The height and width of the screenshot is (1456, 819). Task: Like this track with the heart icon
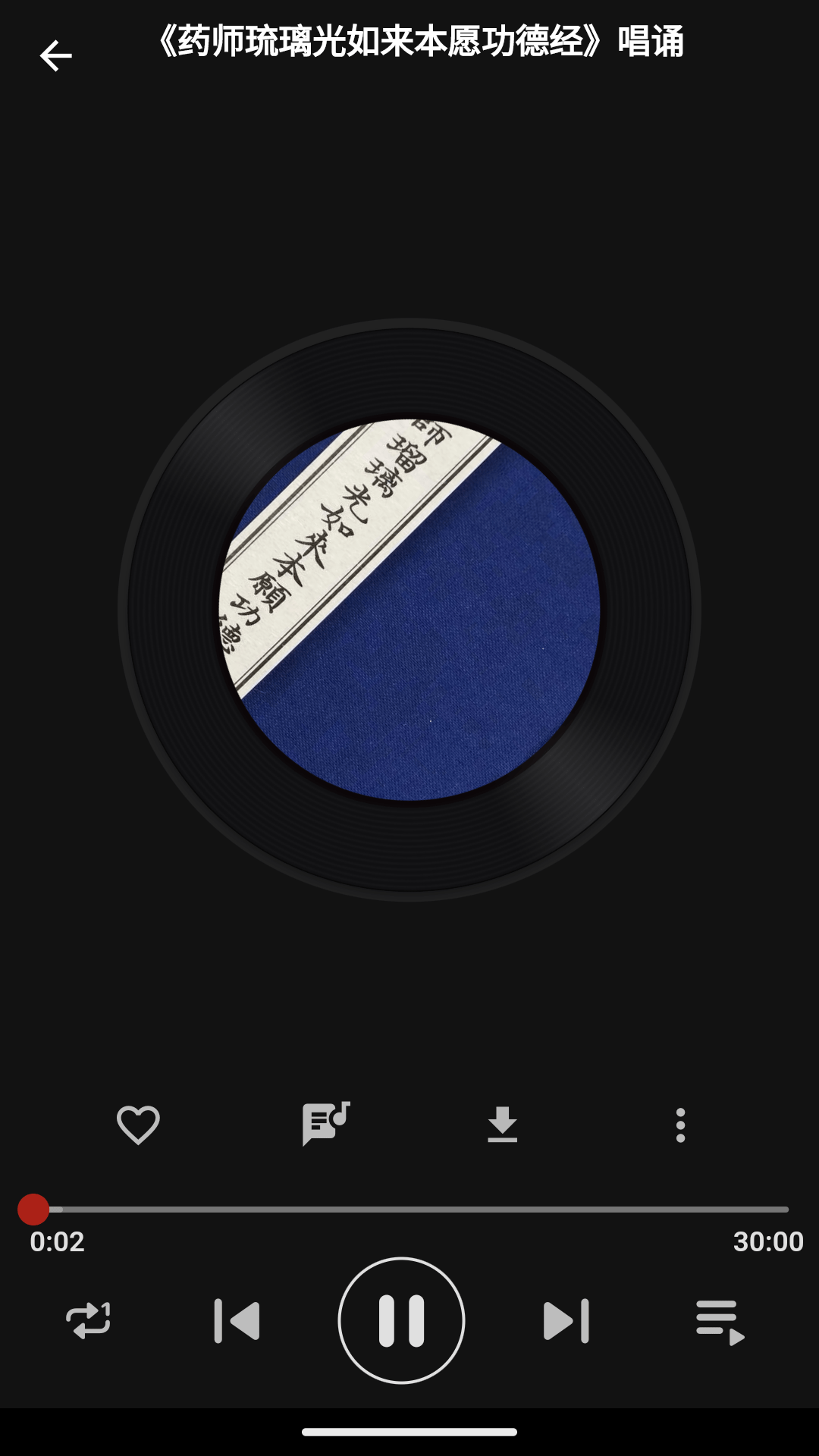point(138,1125)
